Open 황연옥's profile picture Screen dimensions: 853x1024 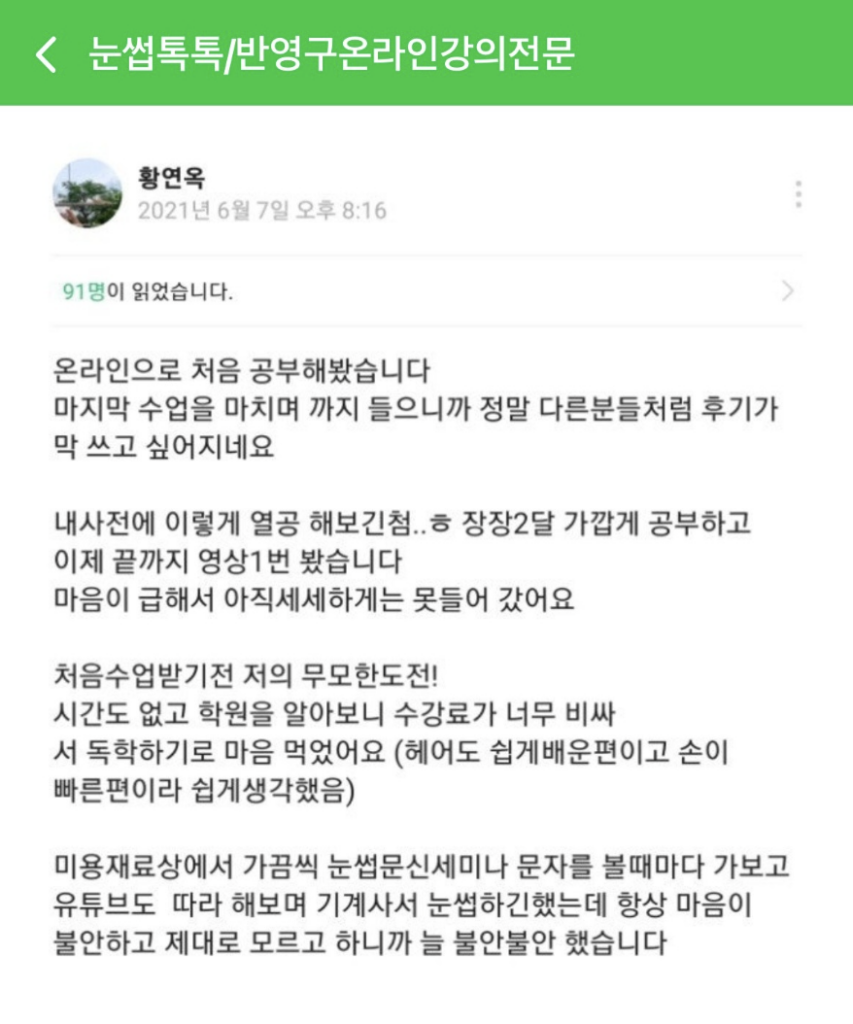click(88, 194)
